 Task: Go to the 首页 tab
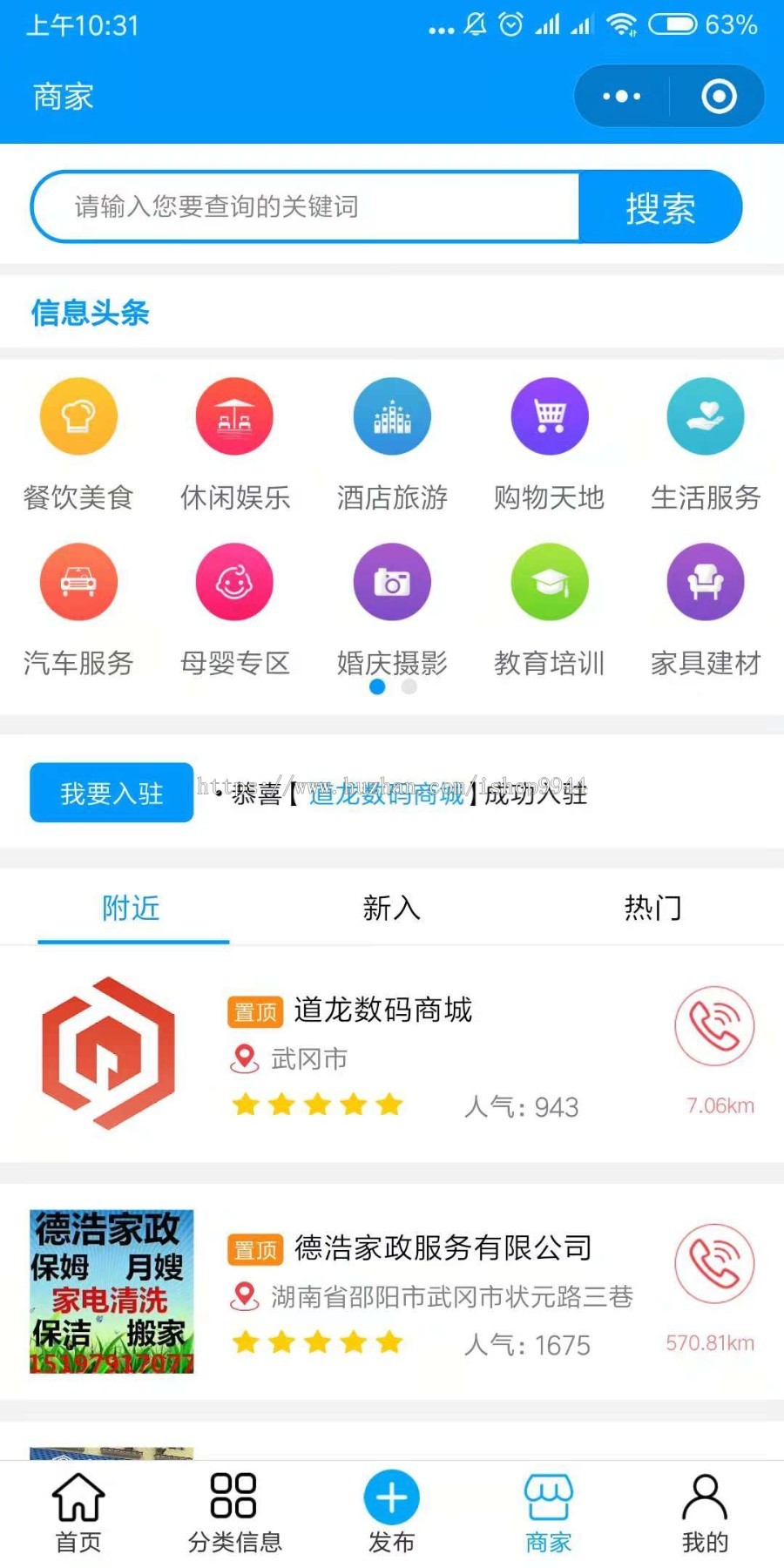(x=78, y=1512)
